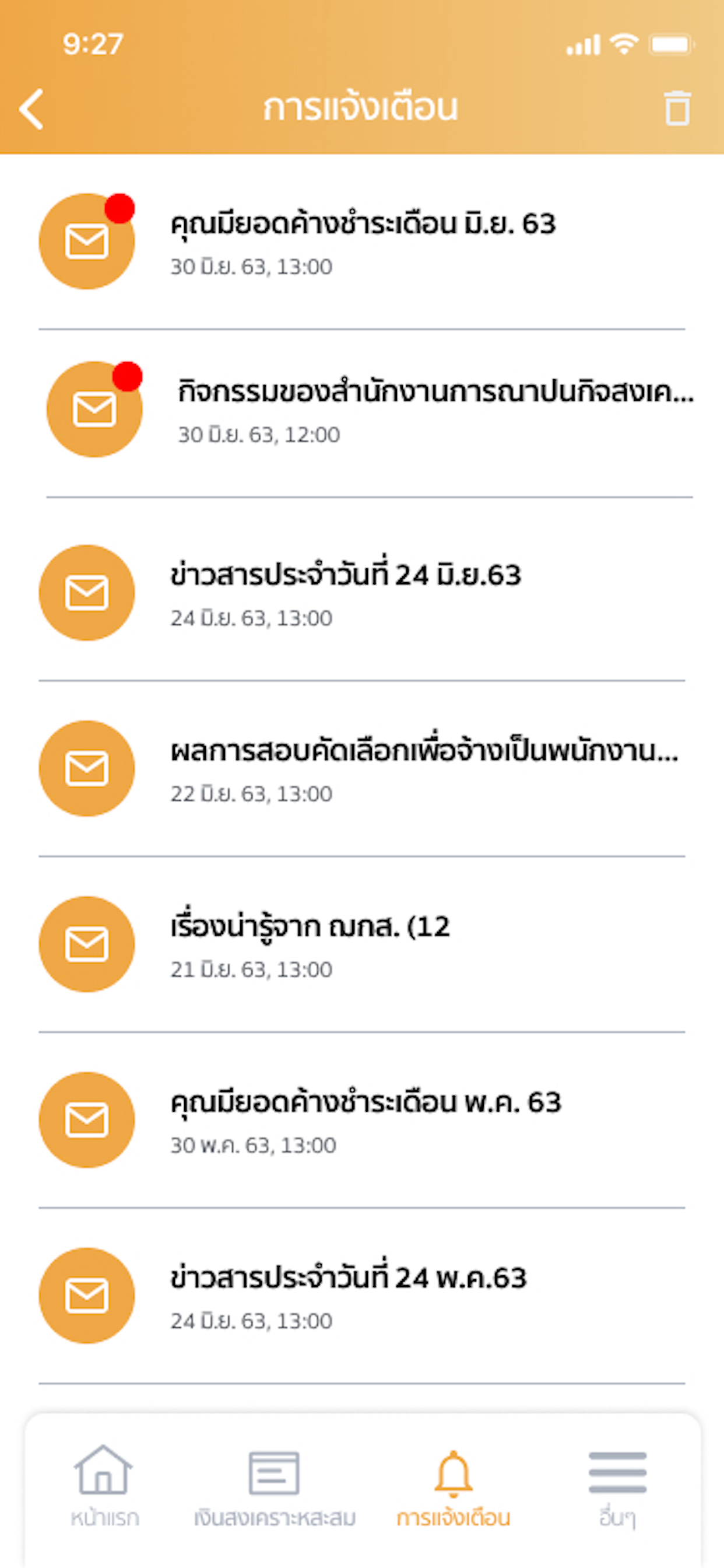
Task: Open notification คุณมียอดค้างชำระเดือน มิ.ย. 63
Action: point(362,242)
